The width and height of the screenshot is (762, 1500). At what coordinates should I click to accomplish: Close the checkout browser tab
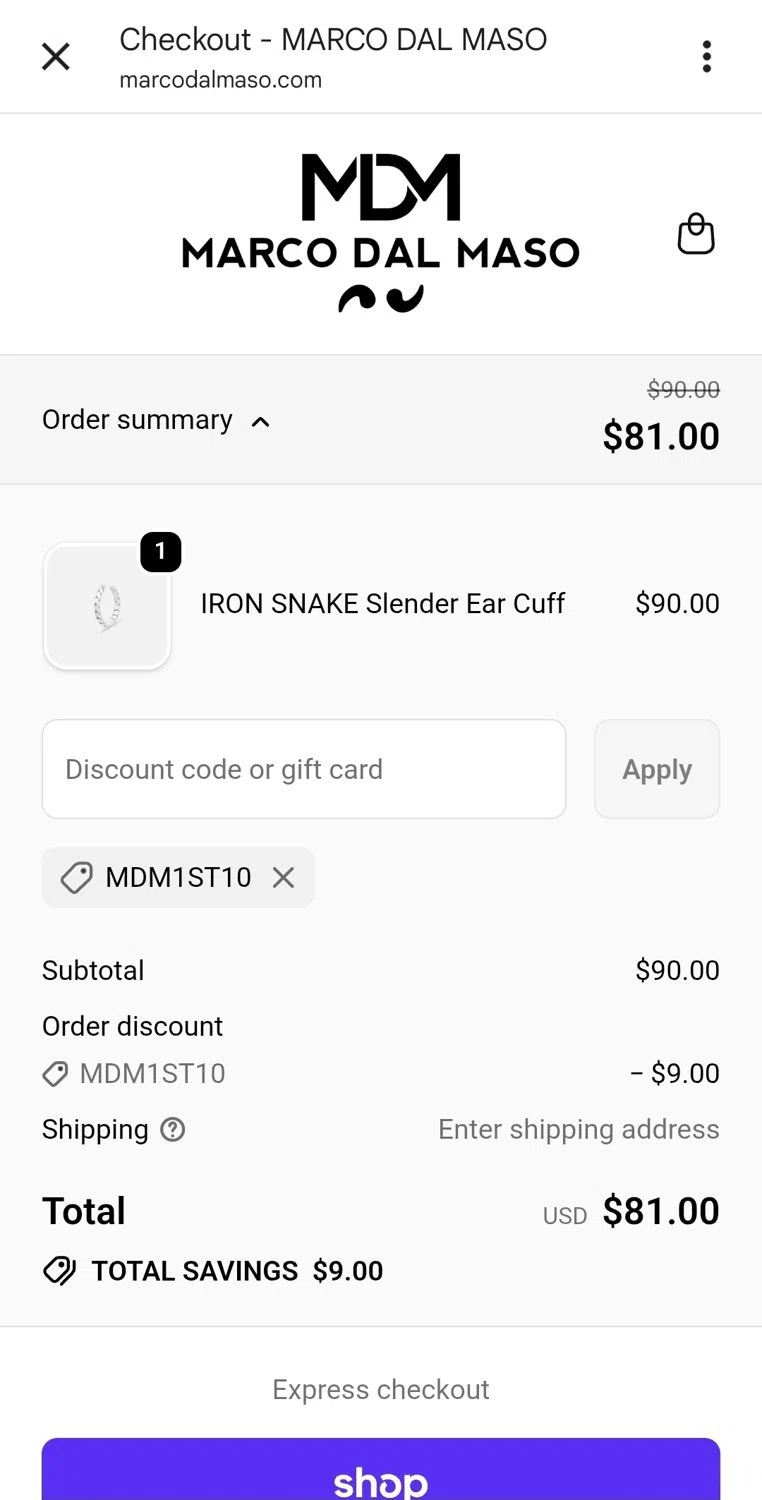(x=56, y=57)
